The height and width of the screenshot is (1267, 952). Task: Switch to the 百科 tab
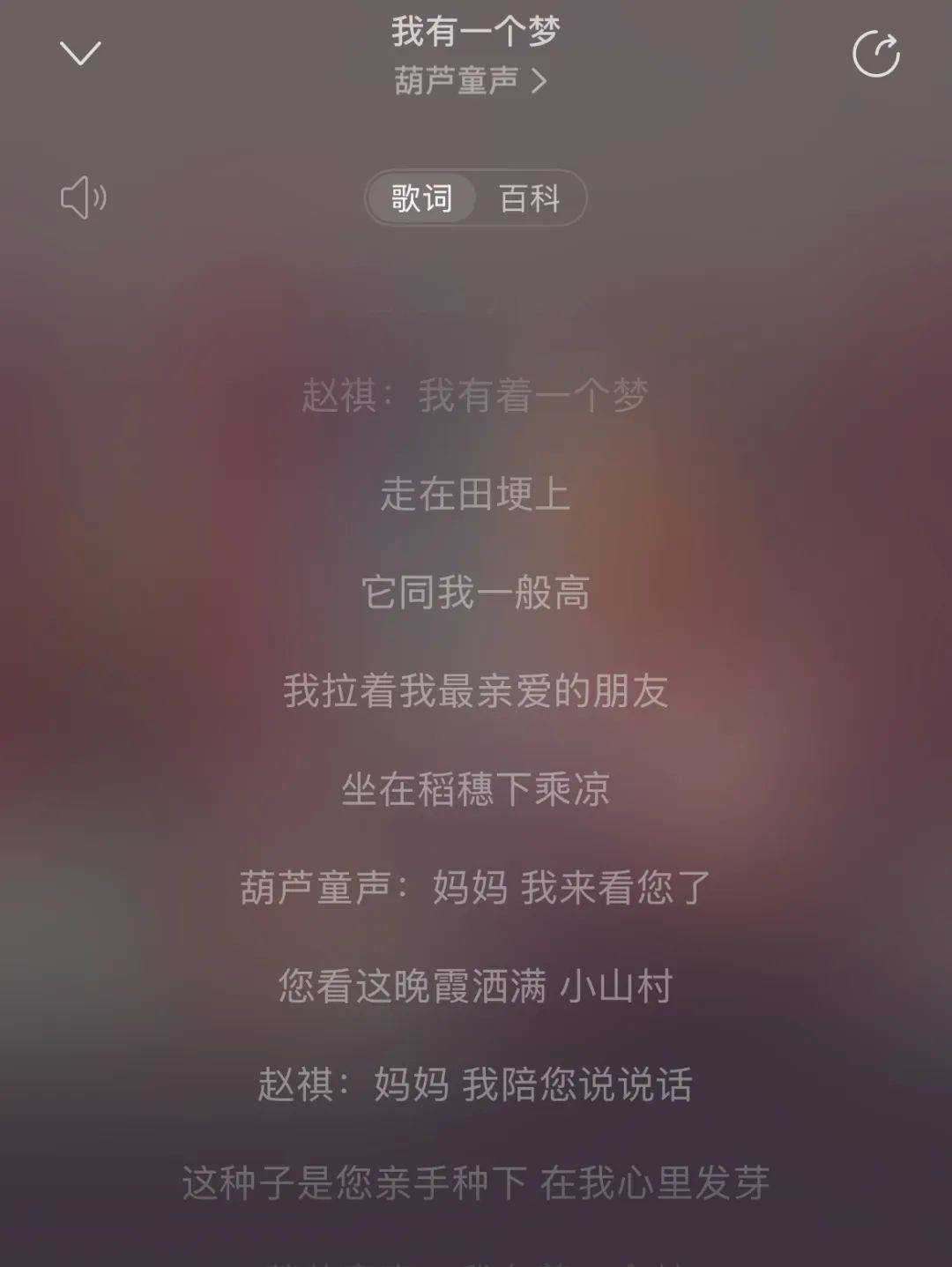click(x=530, y=198)
